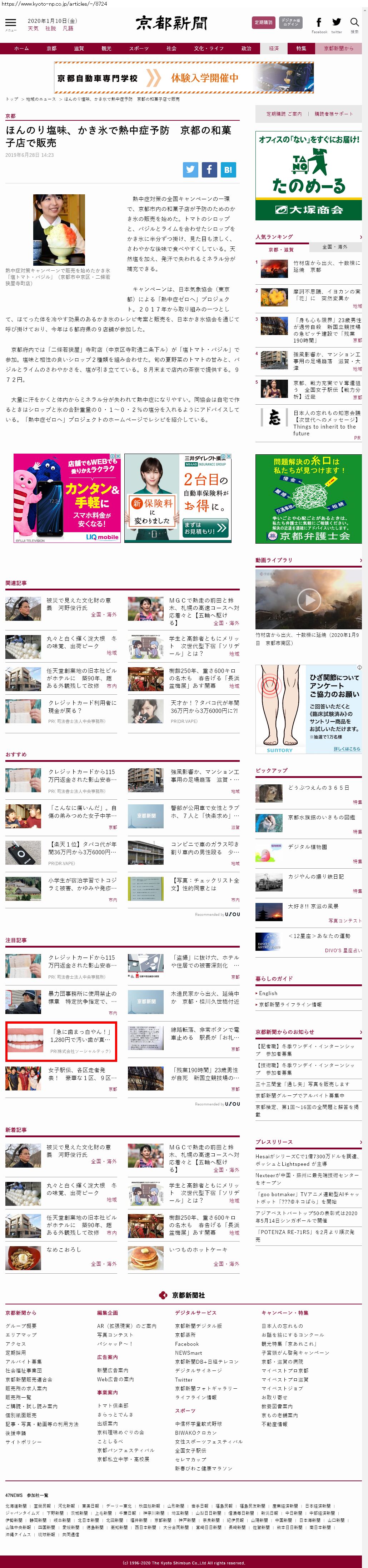Open the search icon in header
This screenshot has width=368, height=1568.
[x=354, y=24]
